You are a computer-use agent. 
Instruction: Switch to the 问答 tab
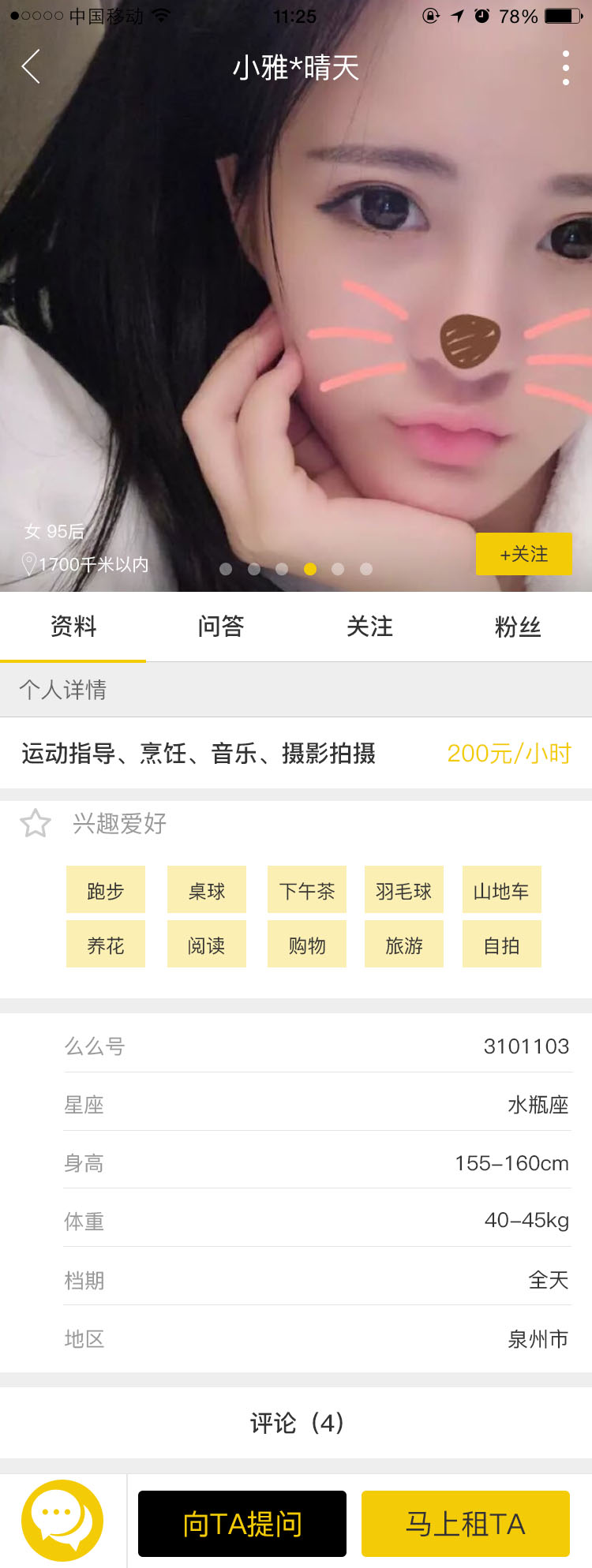(221, 627)
